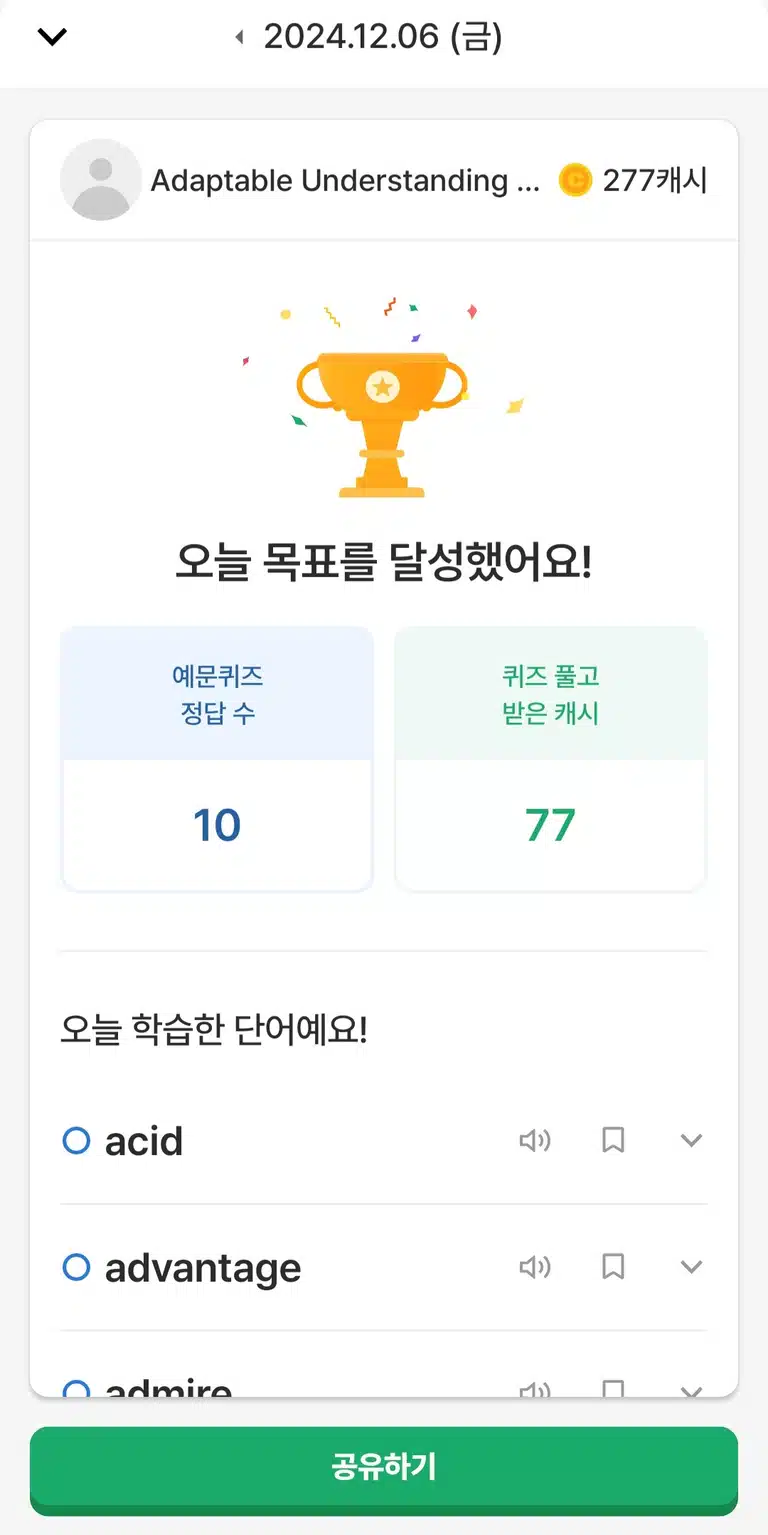Open the profile avatar
The width and height of the screenshot is (768, 1535).
(x=101, y=180)
